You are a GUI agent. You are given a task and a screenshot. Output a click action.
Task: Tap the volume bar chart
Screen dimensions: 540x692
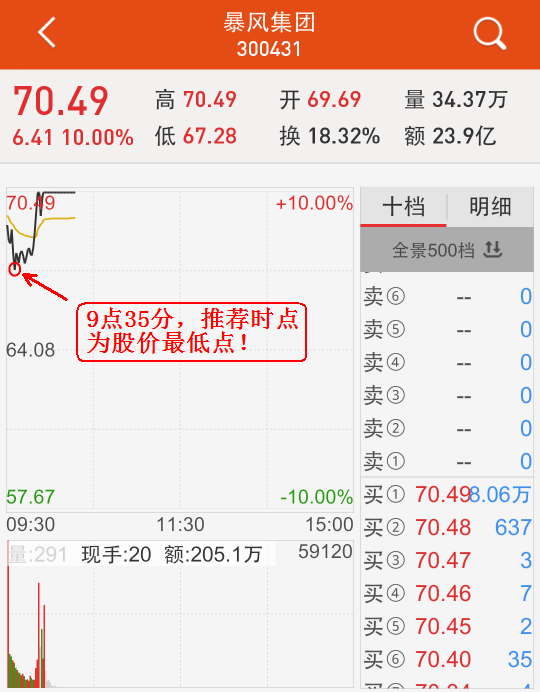[180, 613]
